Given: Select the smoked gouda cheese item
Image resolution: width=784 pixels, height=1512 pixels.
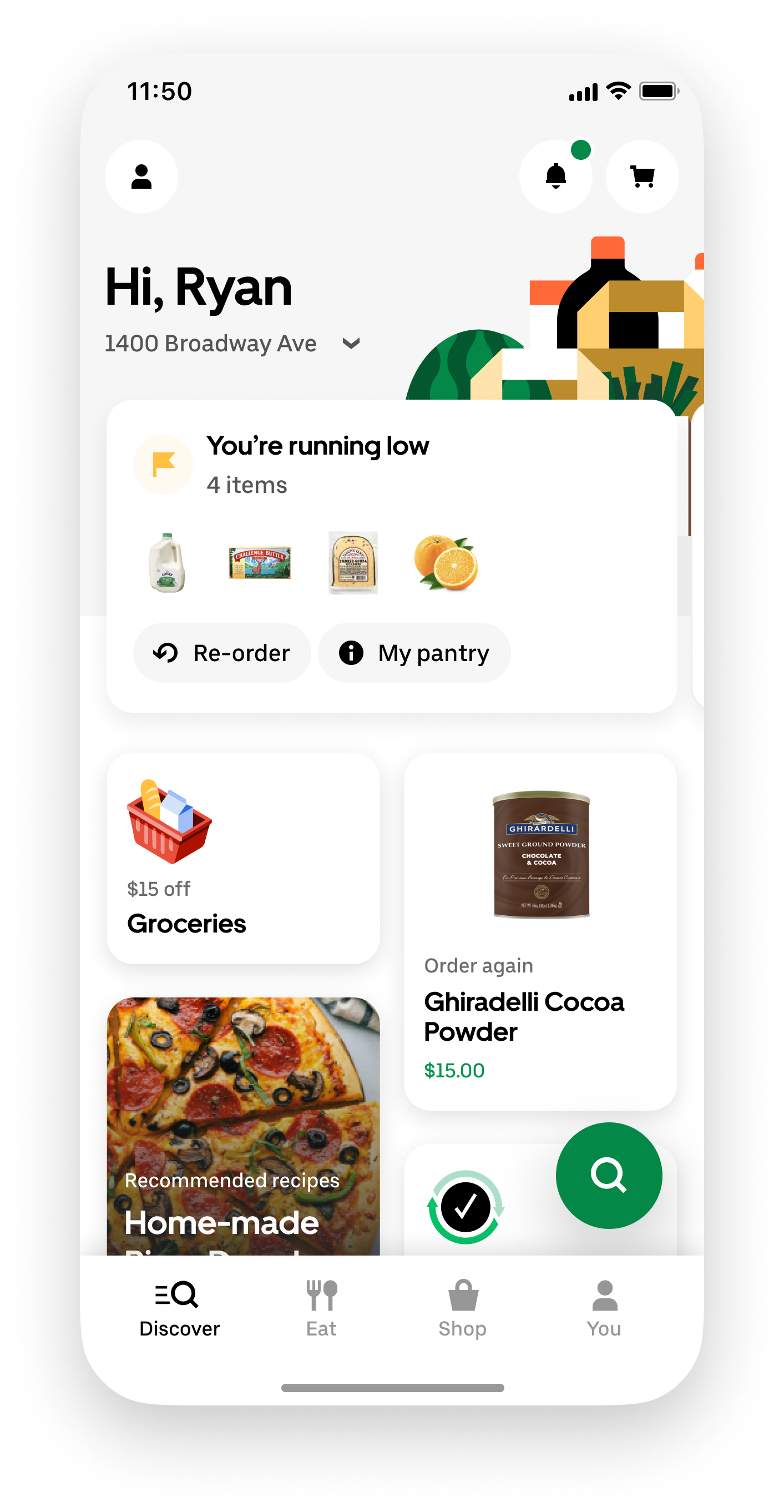Looking at the screenshot, I should 353,562.
